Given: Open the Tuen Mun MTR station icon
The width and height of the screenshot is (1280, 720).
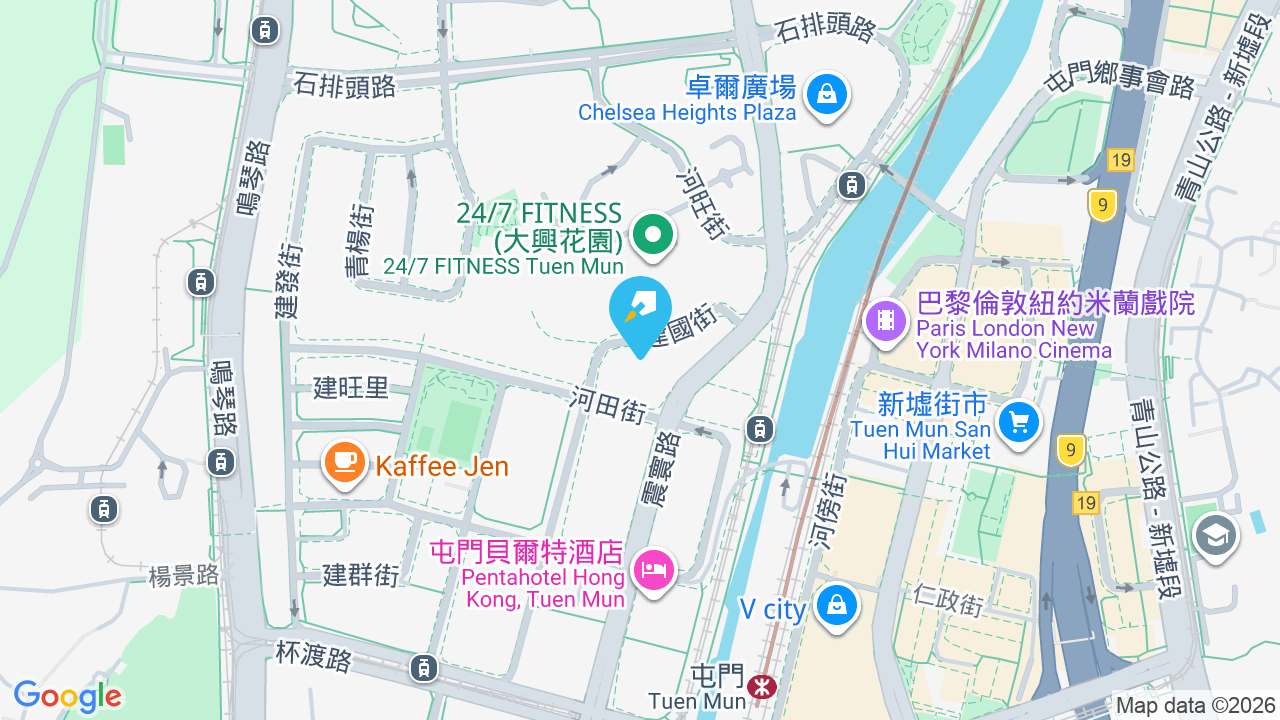Looking at the screenshot, I should pos(761,685).
